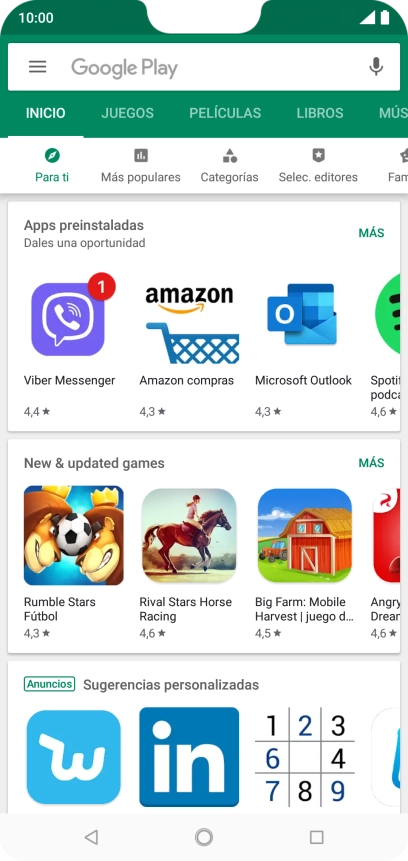
Task: Switch to the Juegos tab
Action: [127, 113]
